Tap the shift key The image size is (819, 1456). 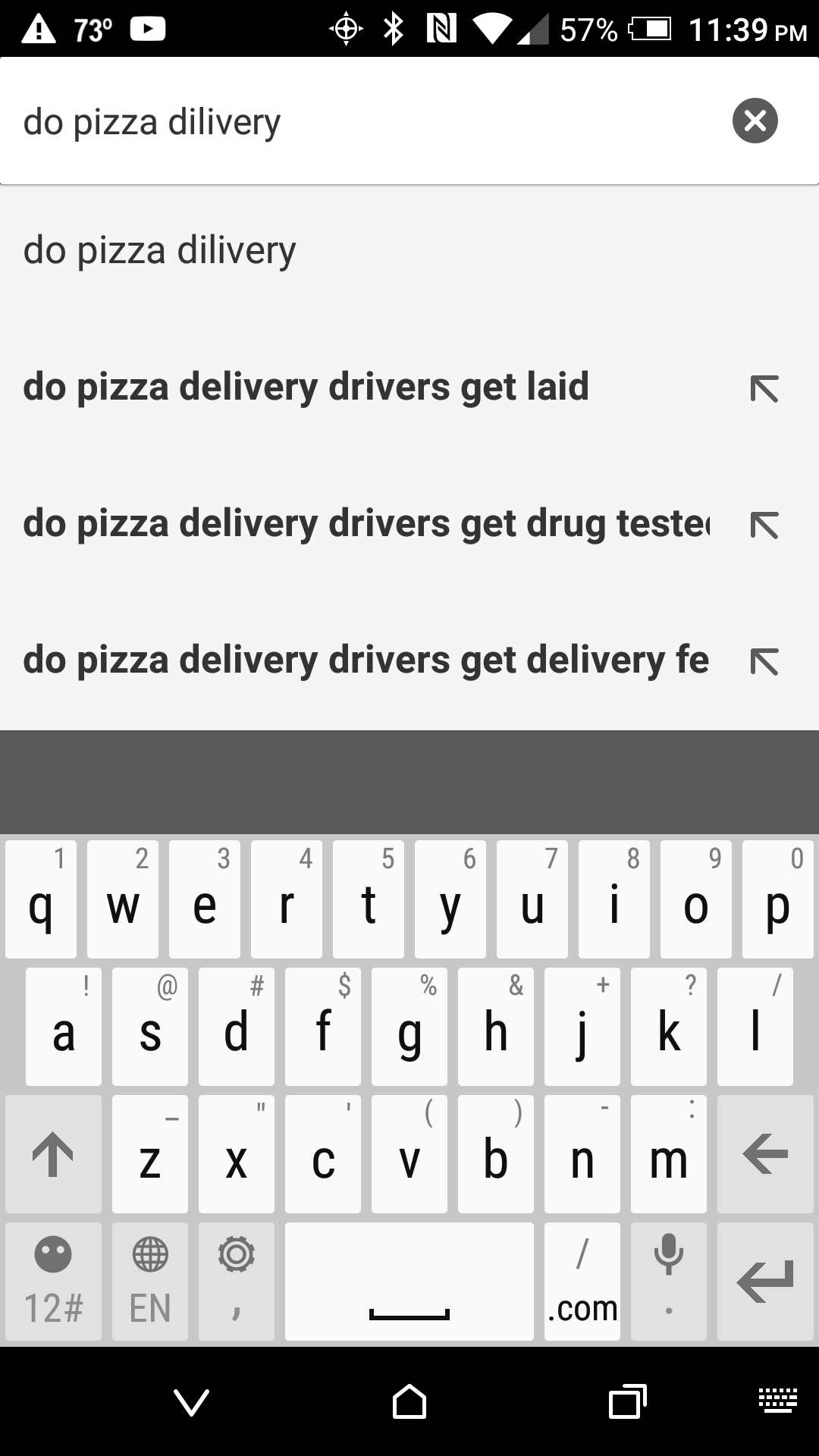coord(53,1153)
